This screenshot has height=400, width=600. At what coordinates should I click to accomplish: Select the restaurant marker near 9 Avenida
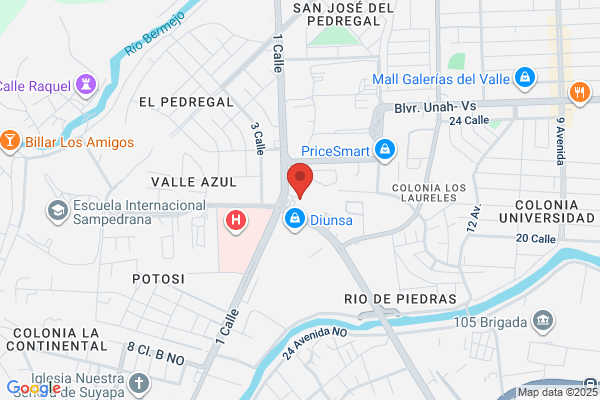tap(580, 93)
